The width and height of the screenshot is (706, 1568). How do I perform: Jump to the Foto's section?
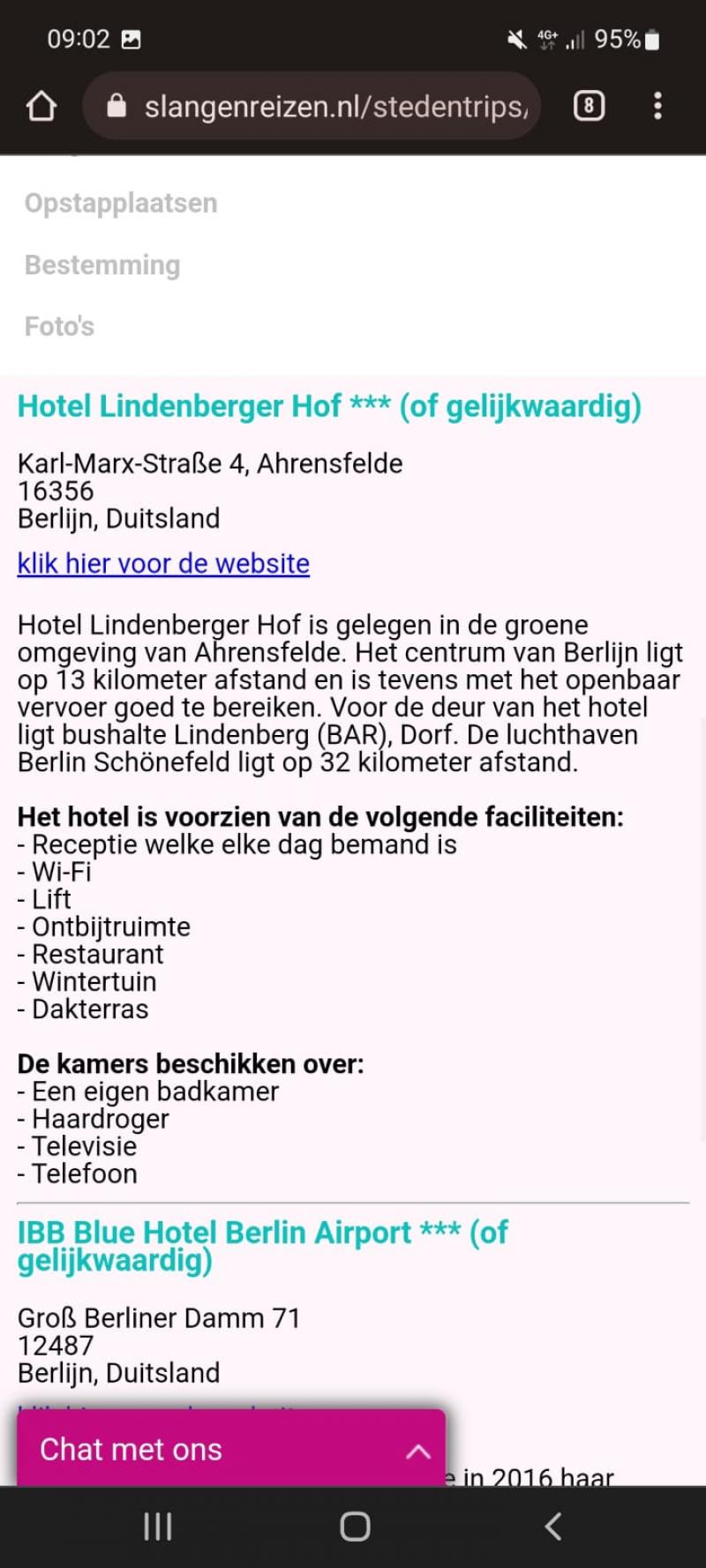click(x=59, y=326)
